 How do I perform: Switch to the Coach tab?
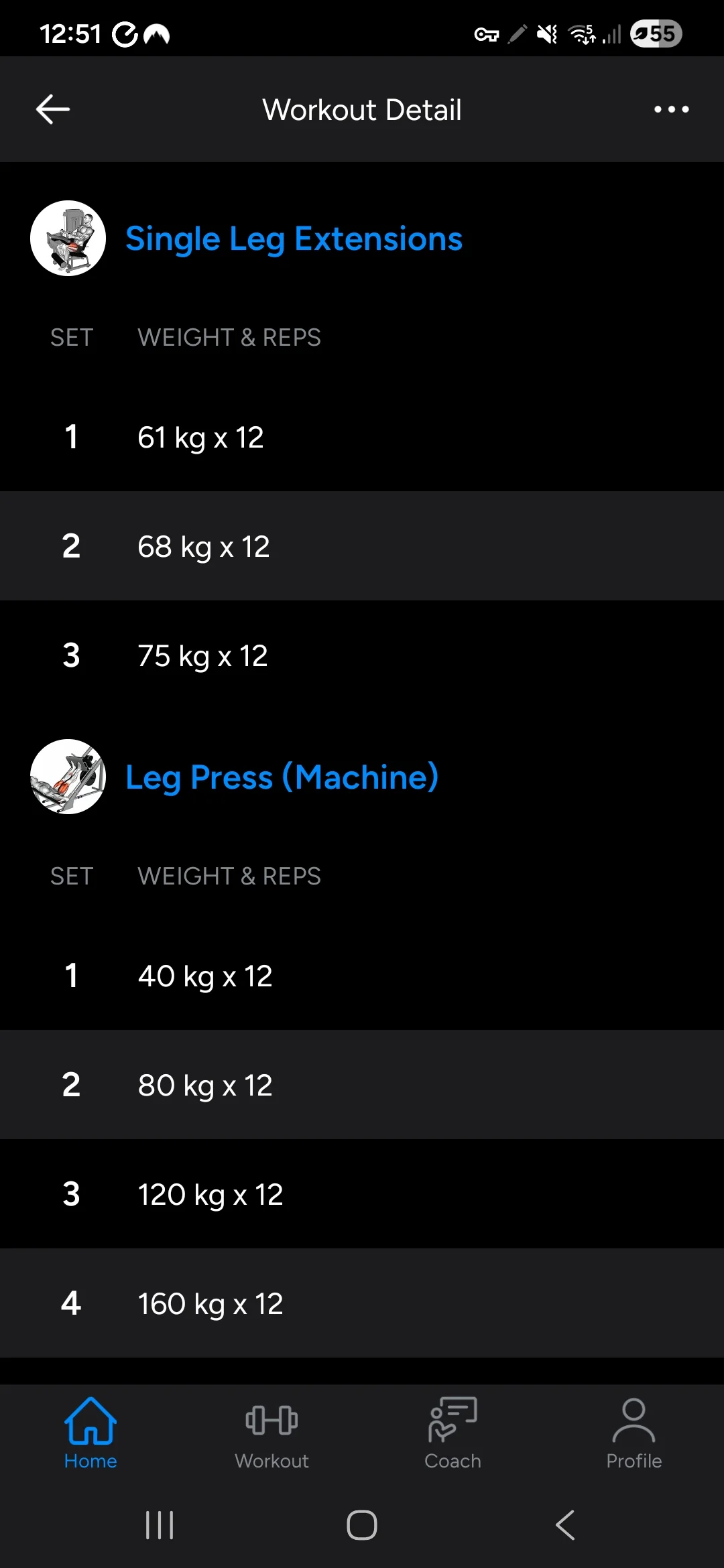pyautogui.click(x=452, y=1433)
